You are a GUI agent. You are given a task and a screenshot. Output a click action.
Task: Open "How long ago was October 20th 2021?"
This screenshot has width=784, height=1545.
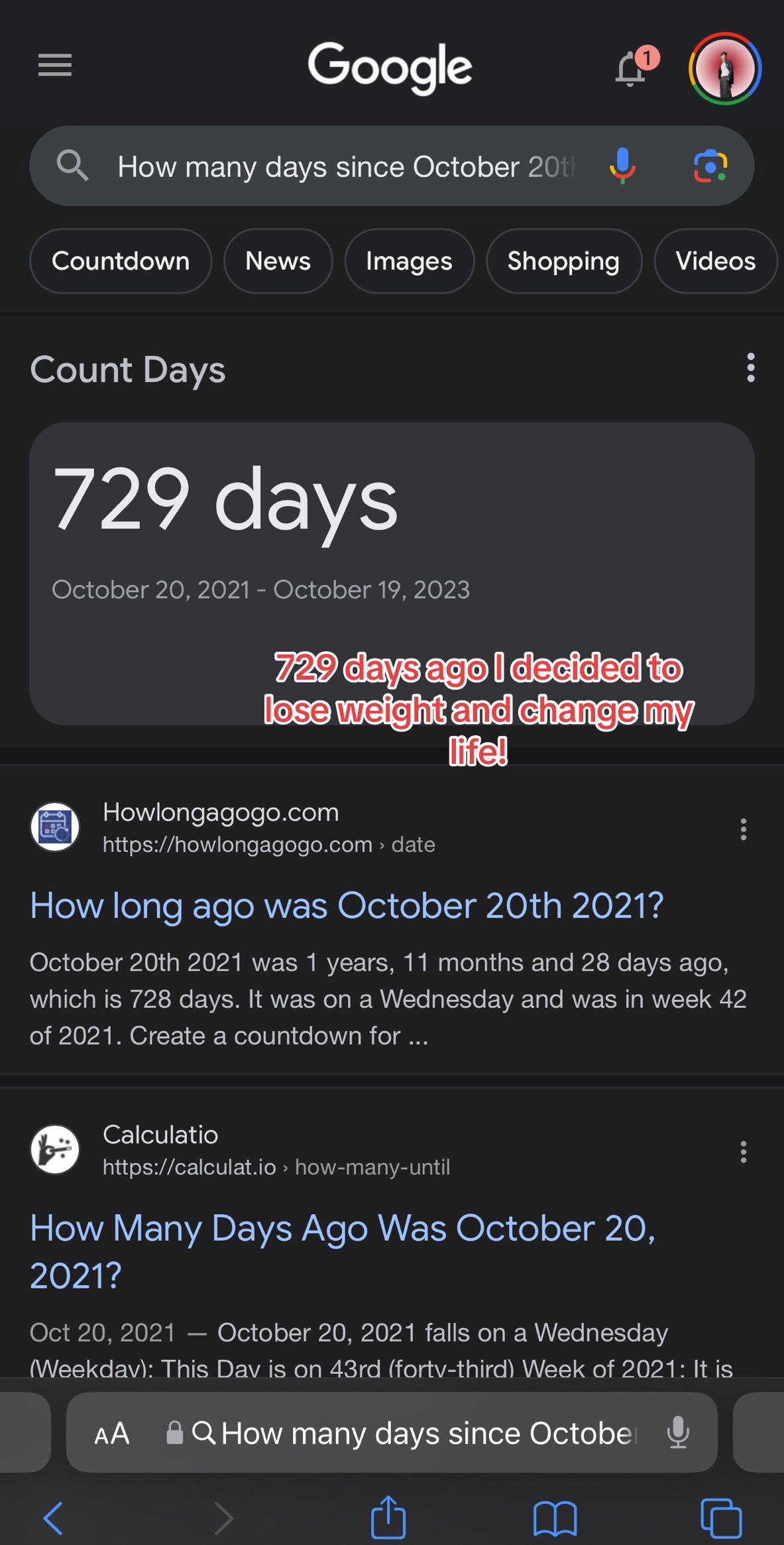(347, 906)
